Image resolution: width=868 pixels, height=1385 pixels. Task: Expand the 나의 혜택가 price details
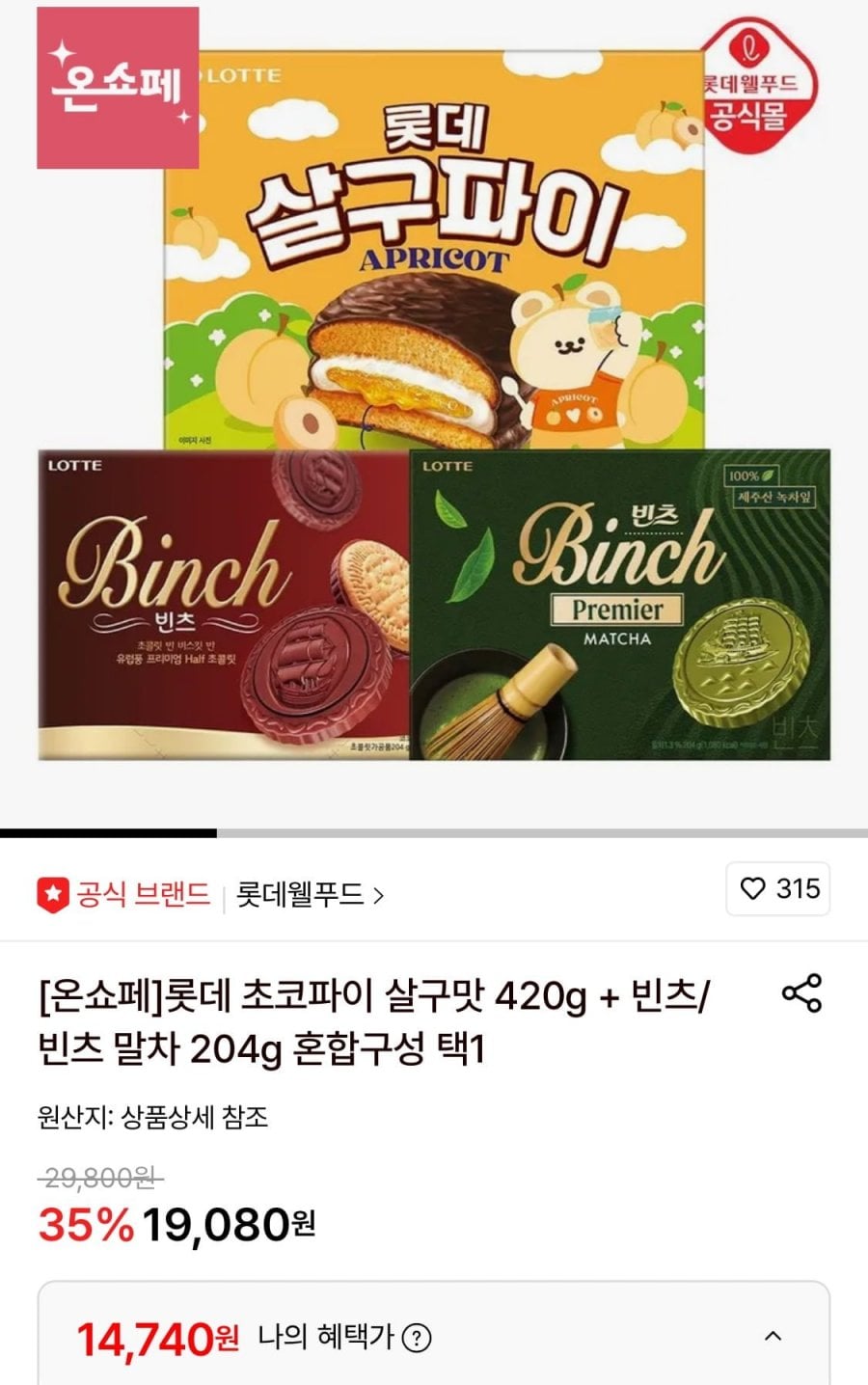[773, 1337]
